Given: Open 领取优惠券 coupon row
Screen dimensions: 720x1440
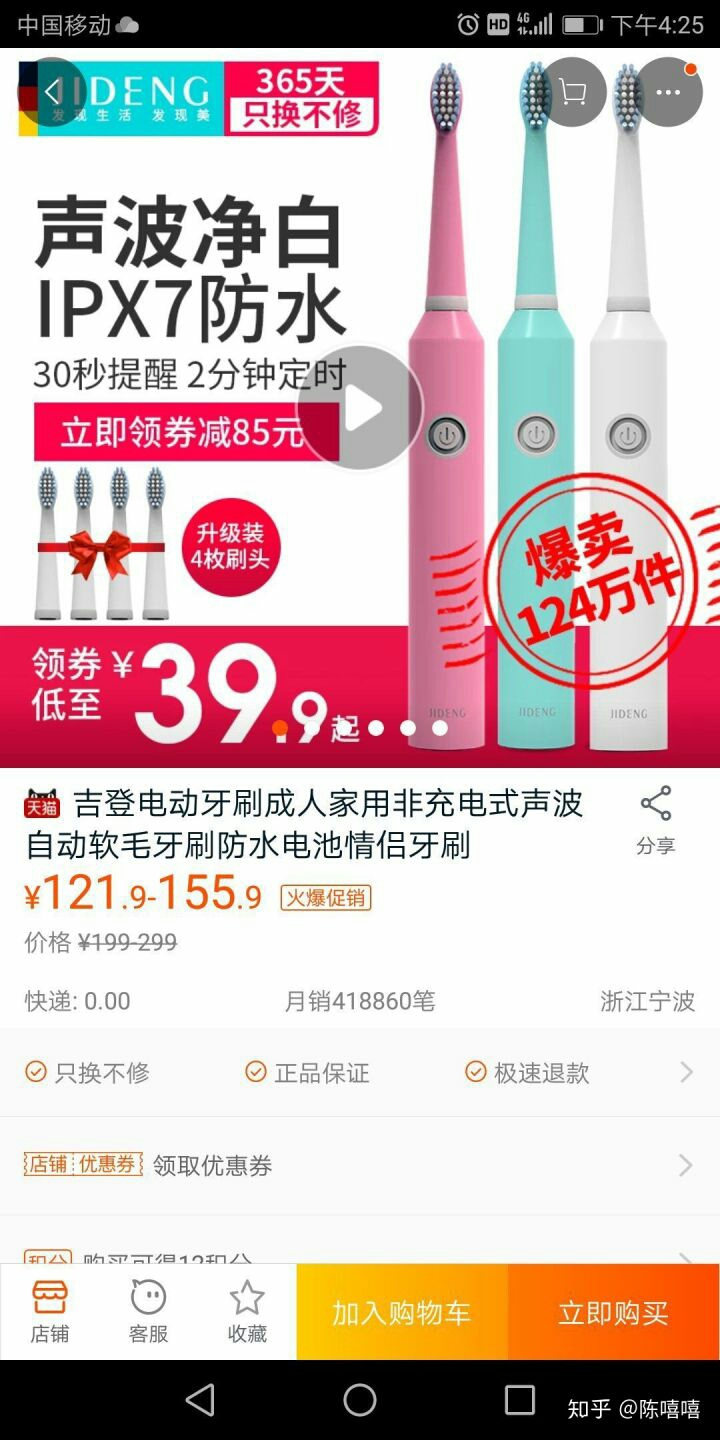Looking at the screenshot, I should tap(360, 1165).
